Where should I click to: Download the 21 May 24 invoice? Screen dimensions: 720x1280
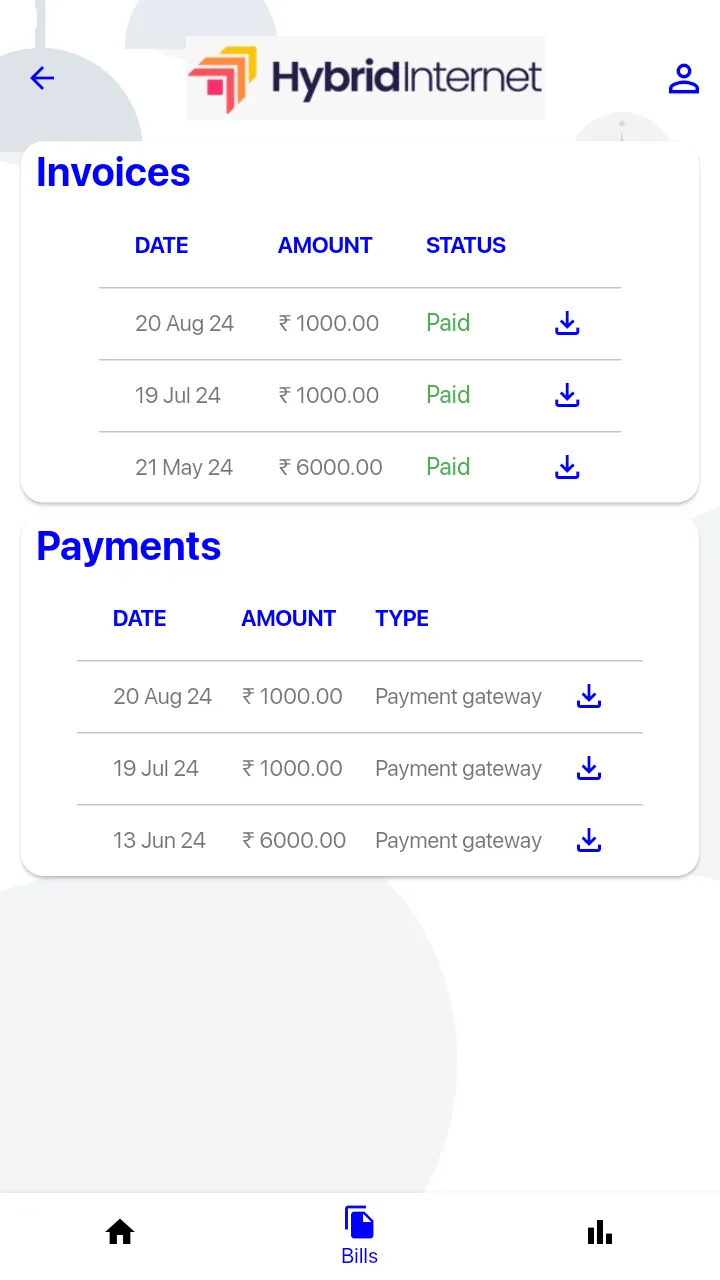567,467
